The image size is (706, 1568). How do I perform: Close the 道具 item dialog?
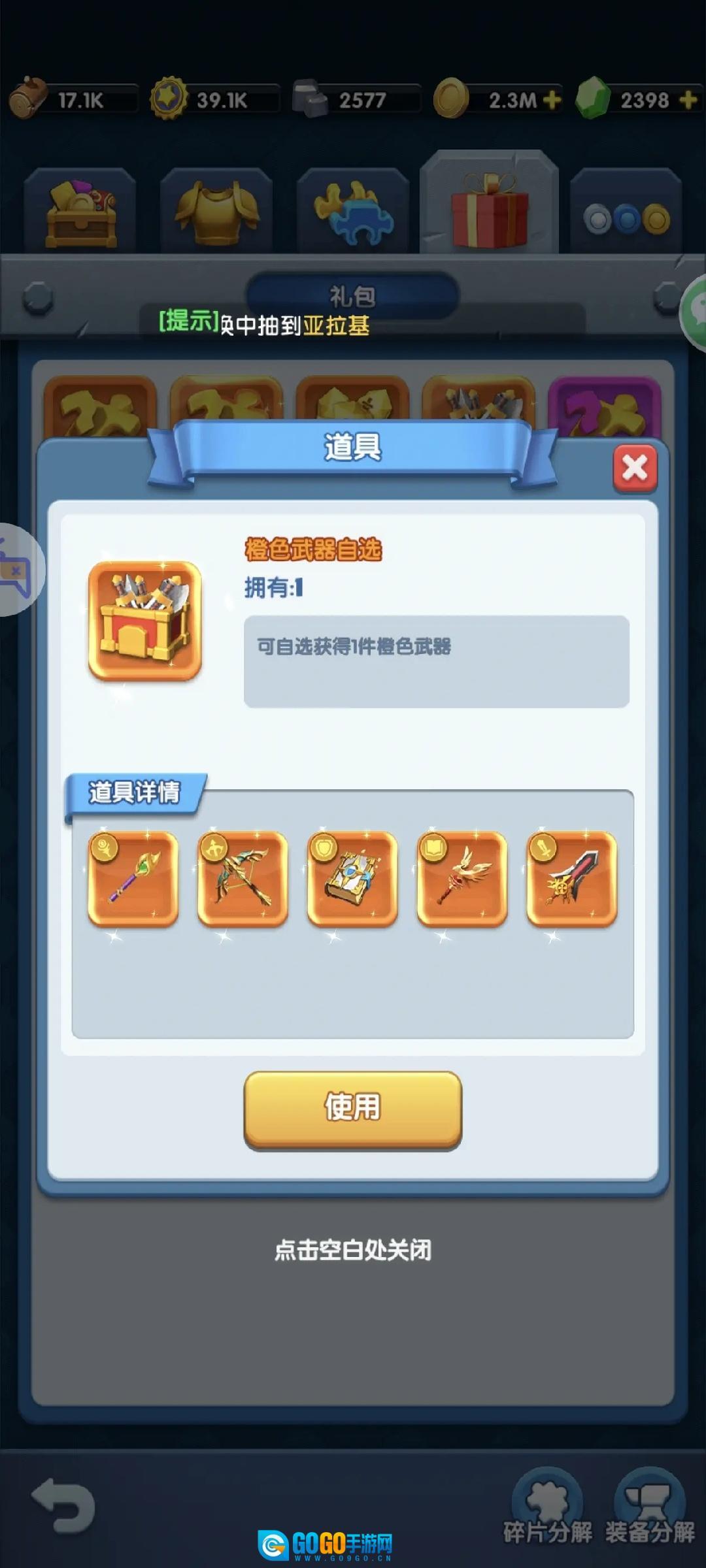pos(634,468)
